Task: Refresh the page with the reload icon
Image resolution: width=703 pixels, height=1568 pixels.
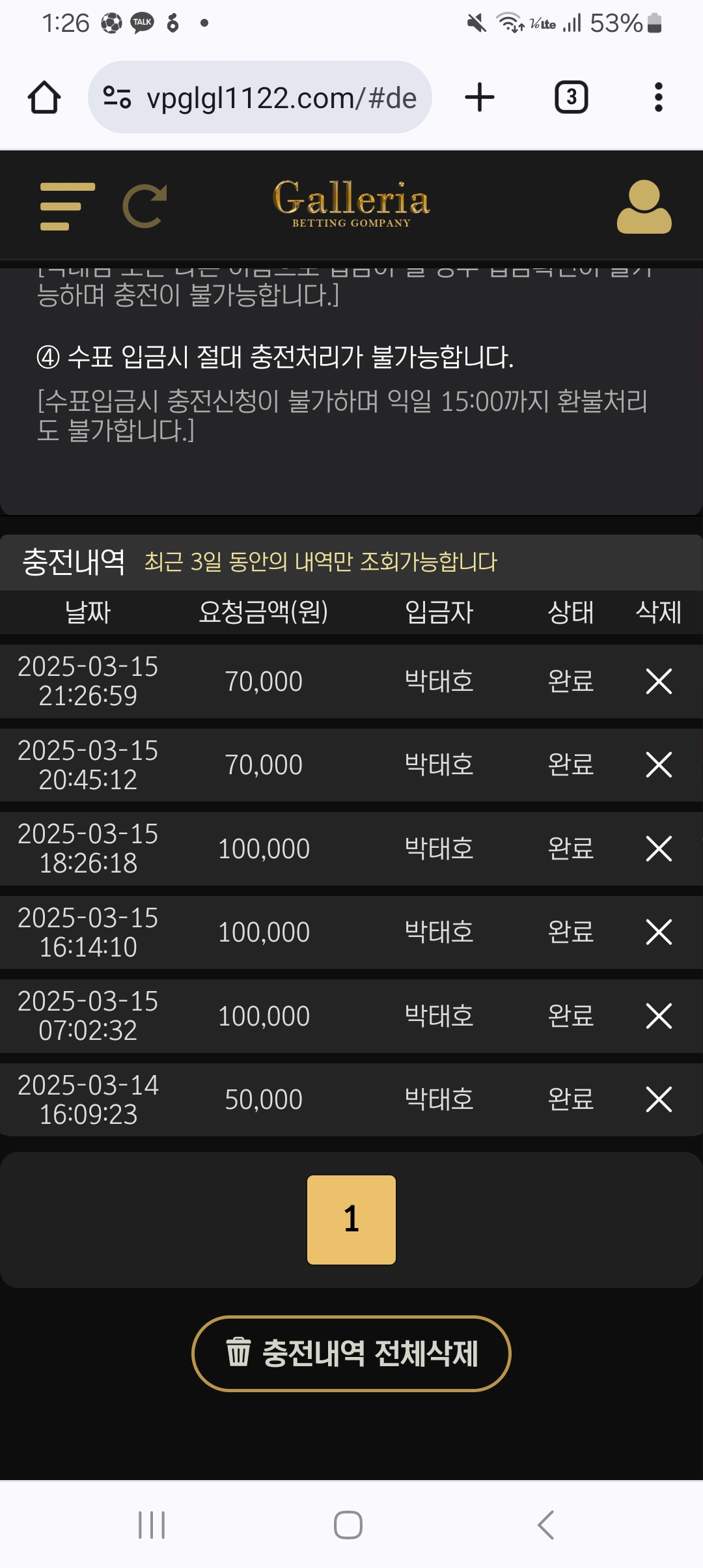Action: click(145, 206)
